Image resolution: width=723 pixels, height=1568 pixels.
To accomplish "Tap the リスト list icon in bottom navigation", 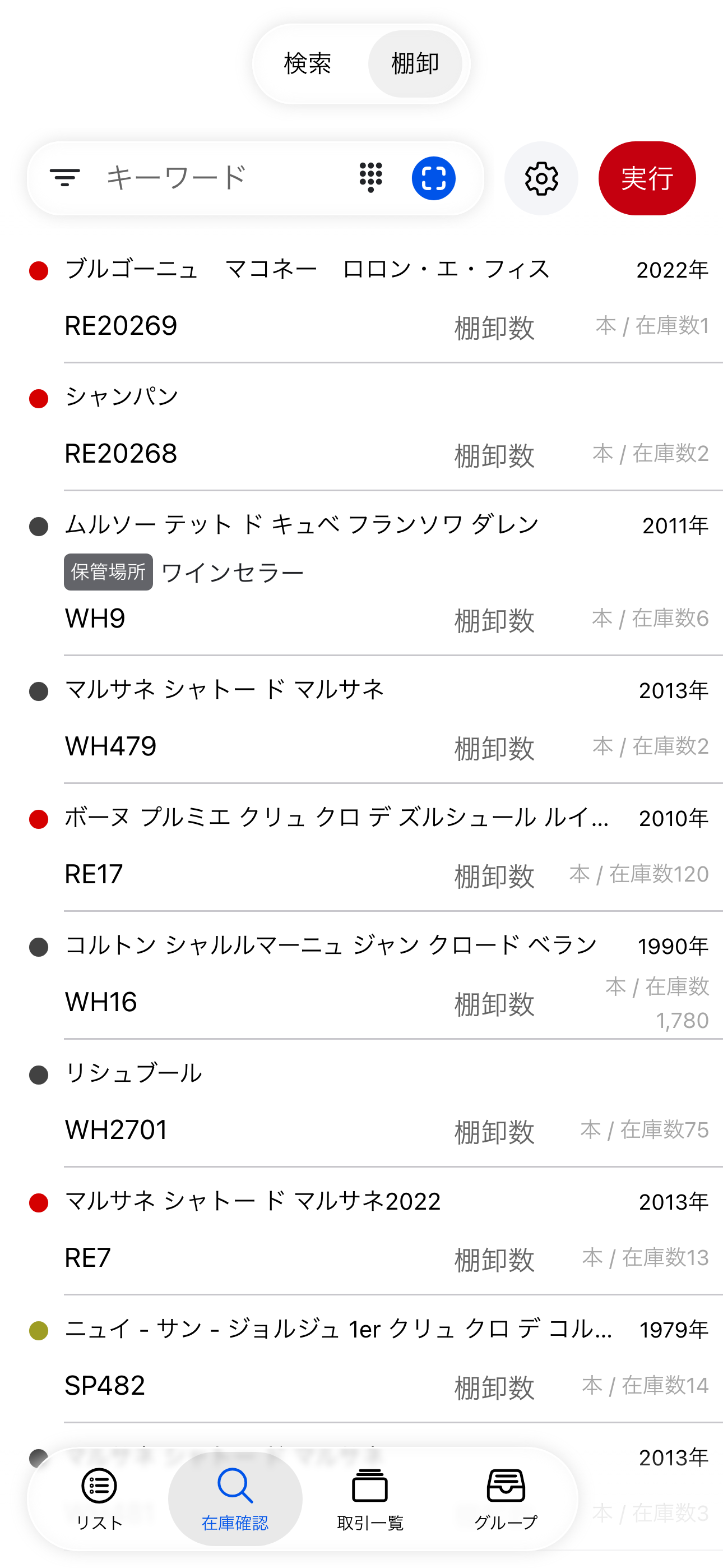I will point(99,1487).
